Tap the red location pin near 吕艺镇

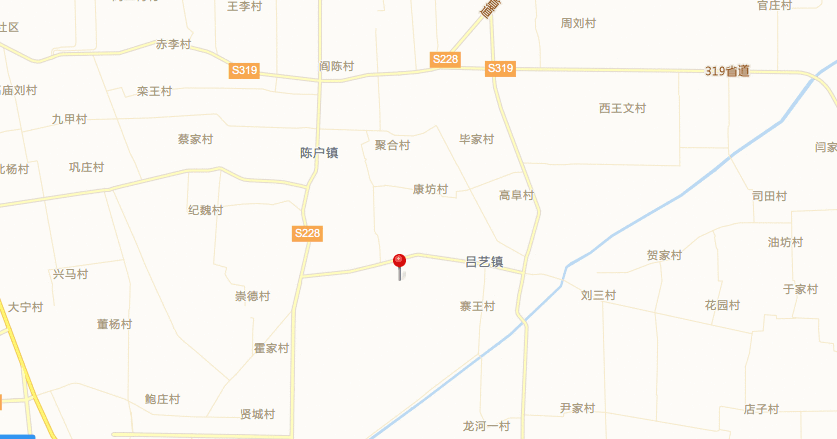(400, 263)
